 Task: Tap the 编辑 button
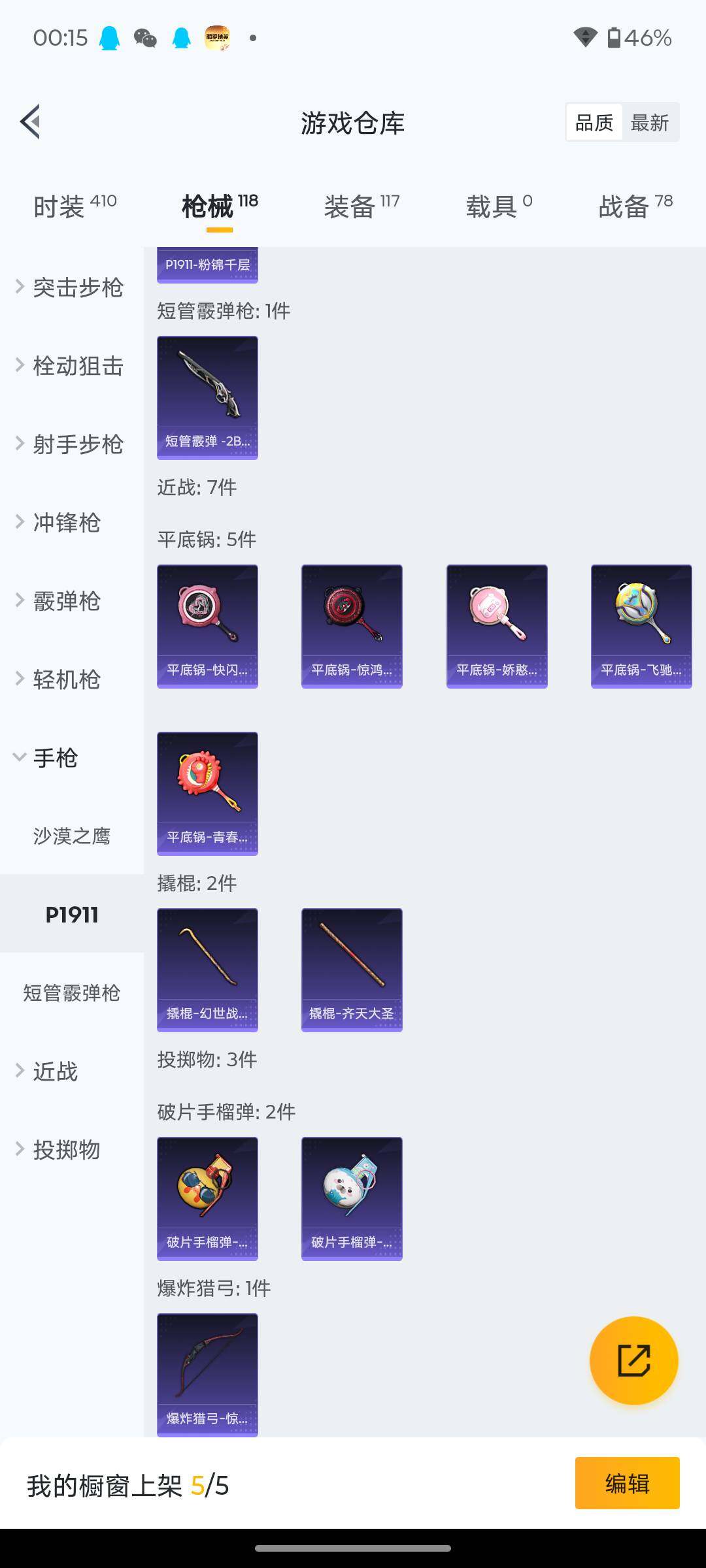(x=627, y=1483)
